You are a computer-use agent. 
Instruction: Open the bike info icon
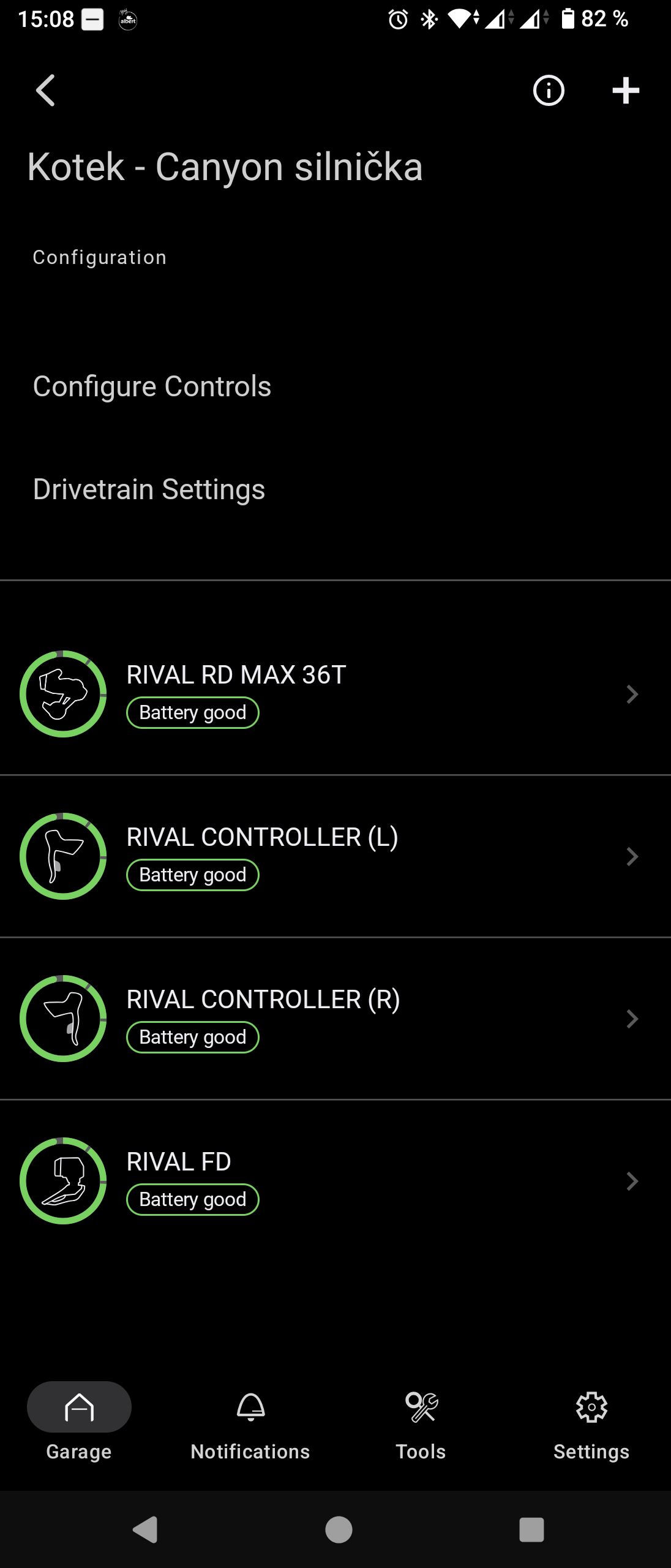click(548, 91)
